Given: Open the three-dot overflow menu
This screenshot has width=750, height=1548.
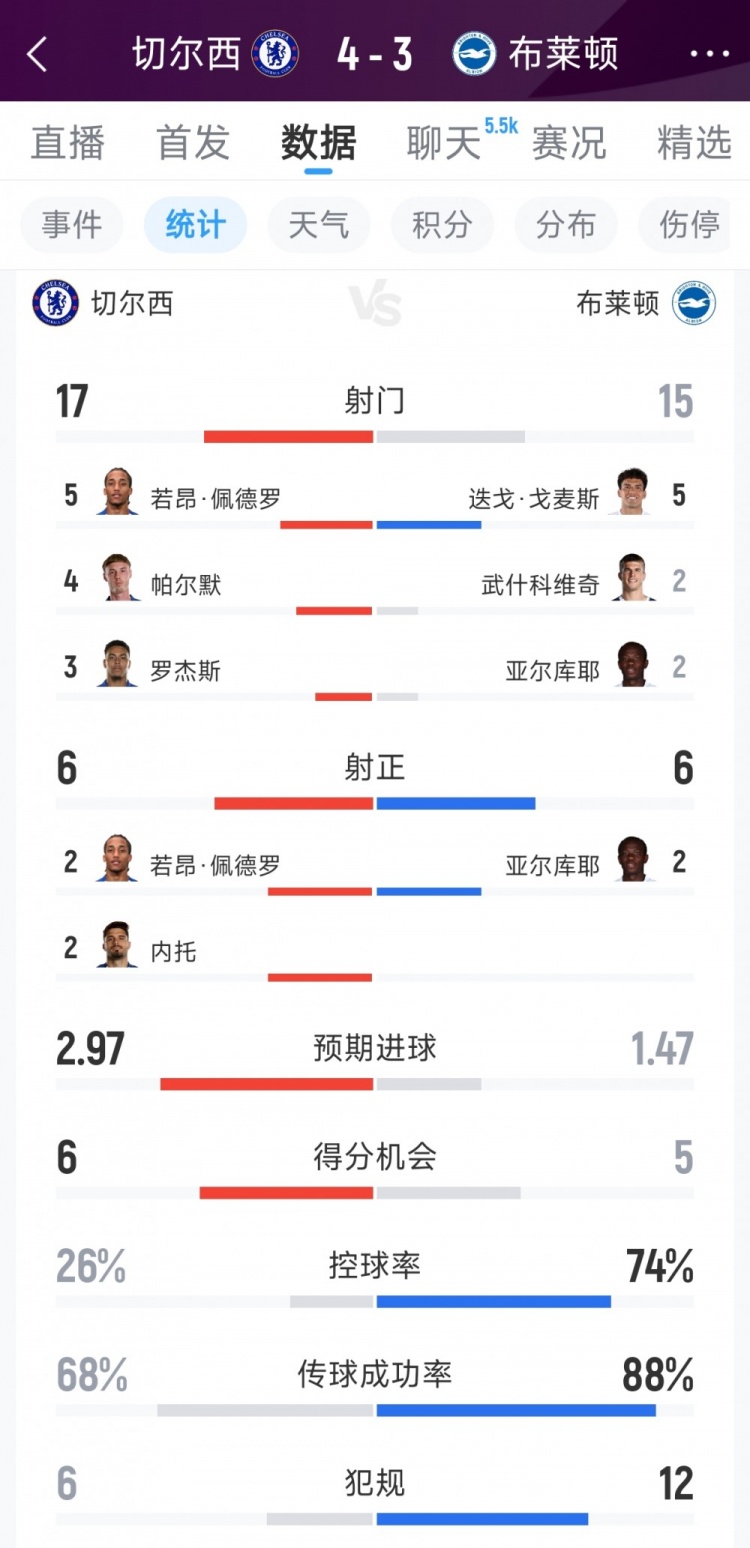Looking at the screenshot, I should (710, 54).
